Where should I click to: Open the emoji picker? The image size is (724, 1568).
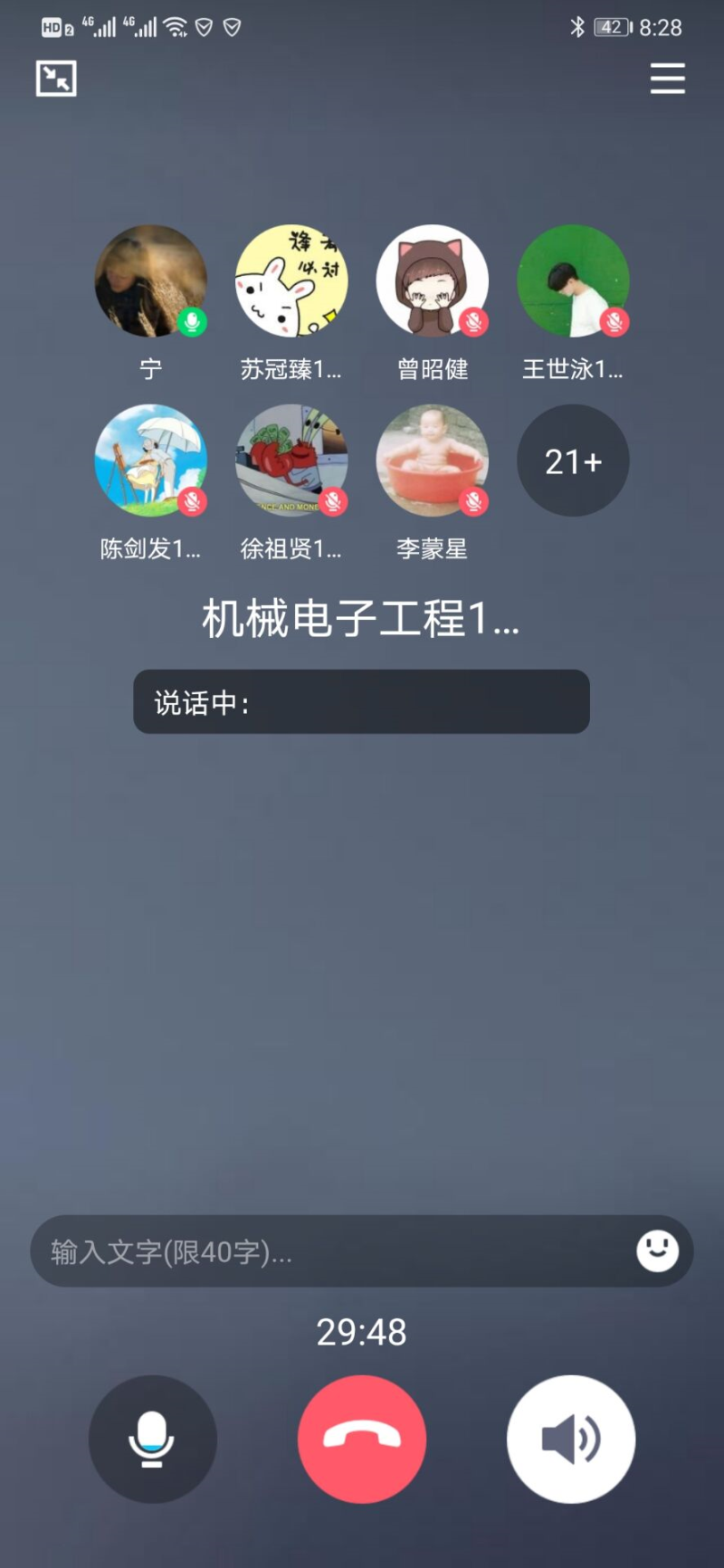coord(657,1251)
